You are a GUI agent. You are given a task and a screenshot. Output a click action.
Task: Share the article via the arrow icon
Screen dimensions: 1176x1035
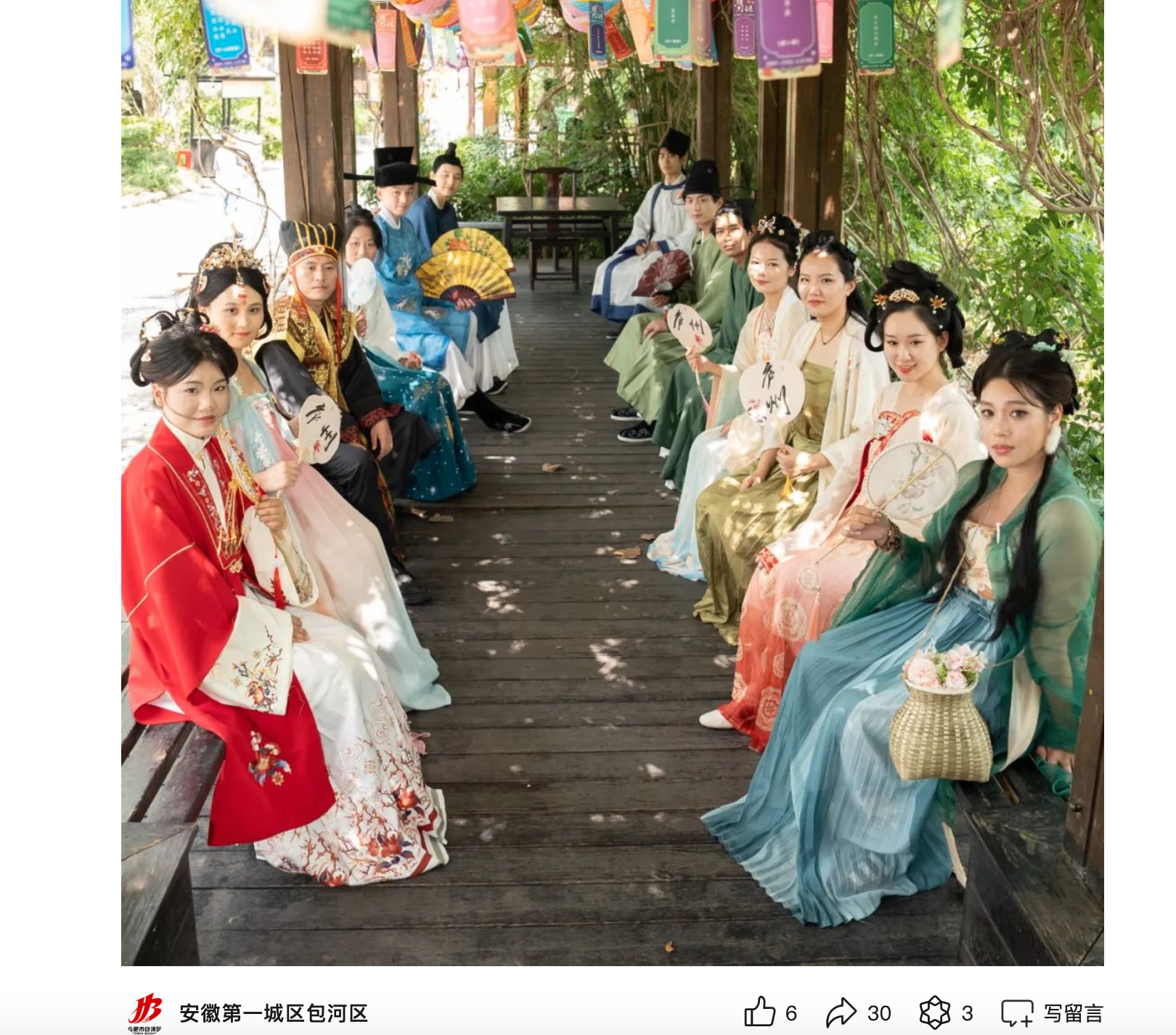coord(842,1012)
